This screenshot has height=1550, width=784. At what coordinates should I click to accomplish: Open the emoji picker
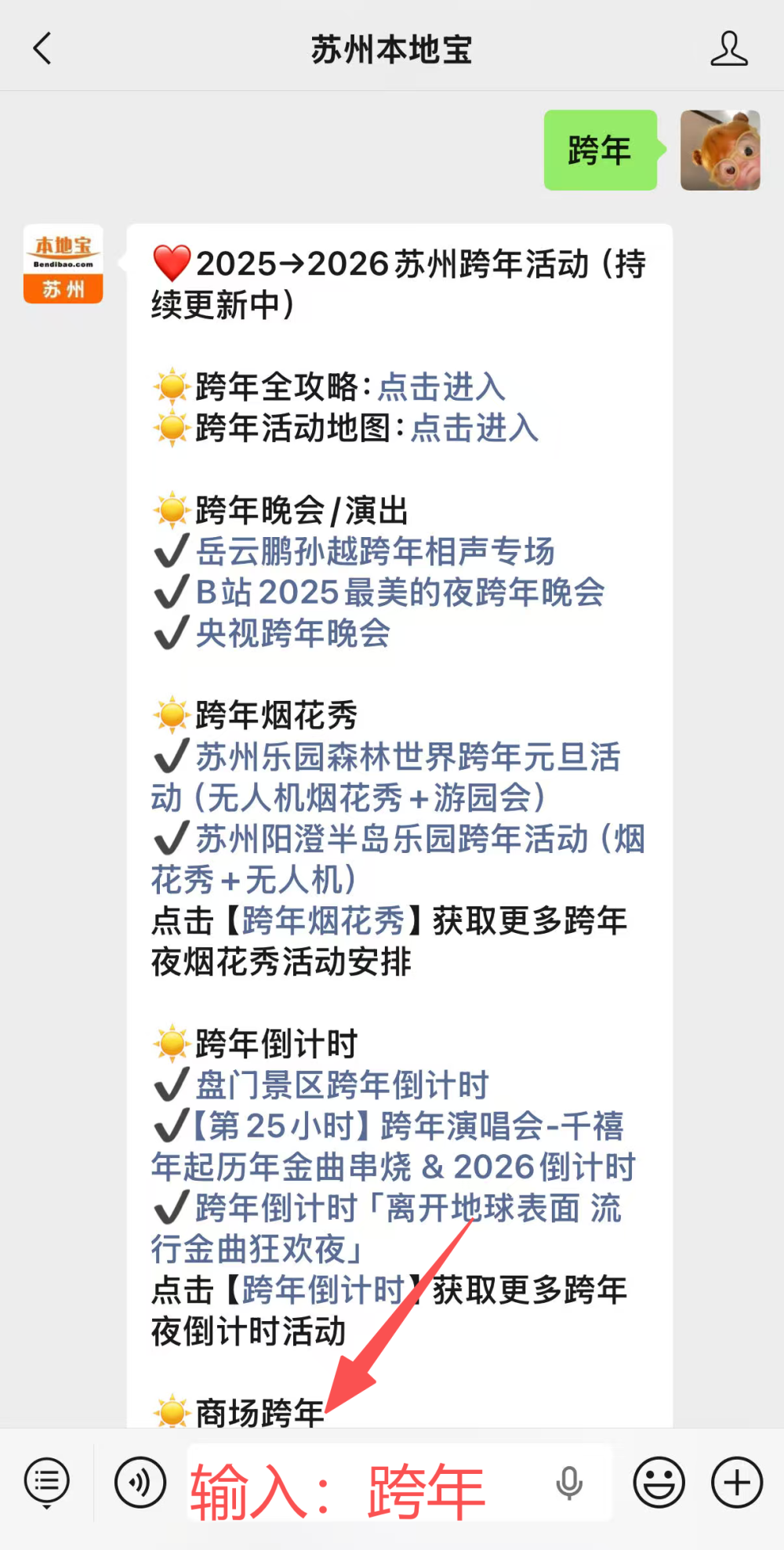point(659,1482)
